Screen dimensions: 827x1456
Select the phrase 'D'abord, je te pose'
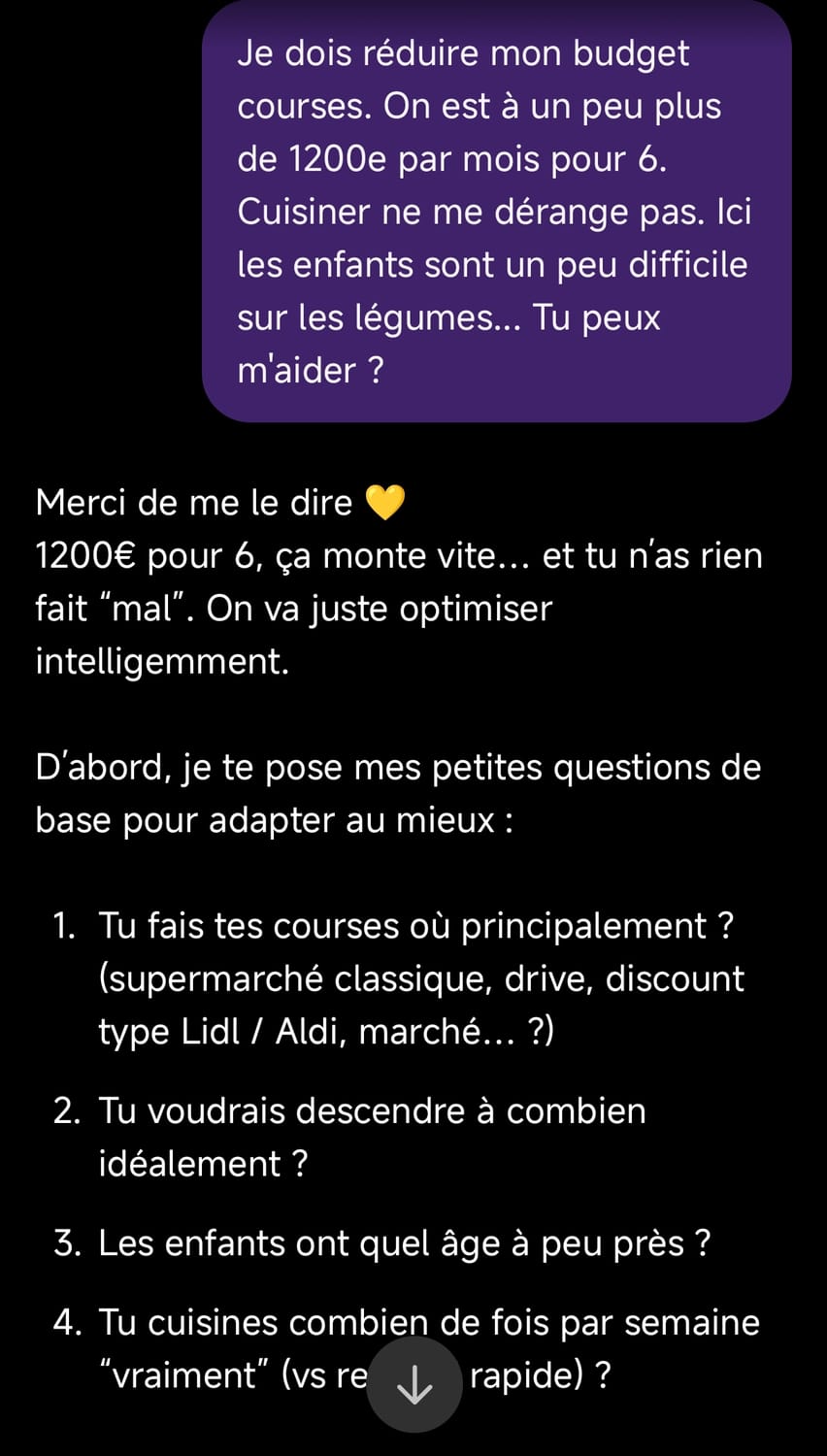175,767
